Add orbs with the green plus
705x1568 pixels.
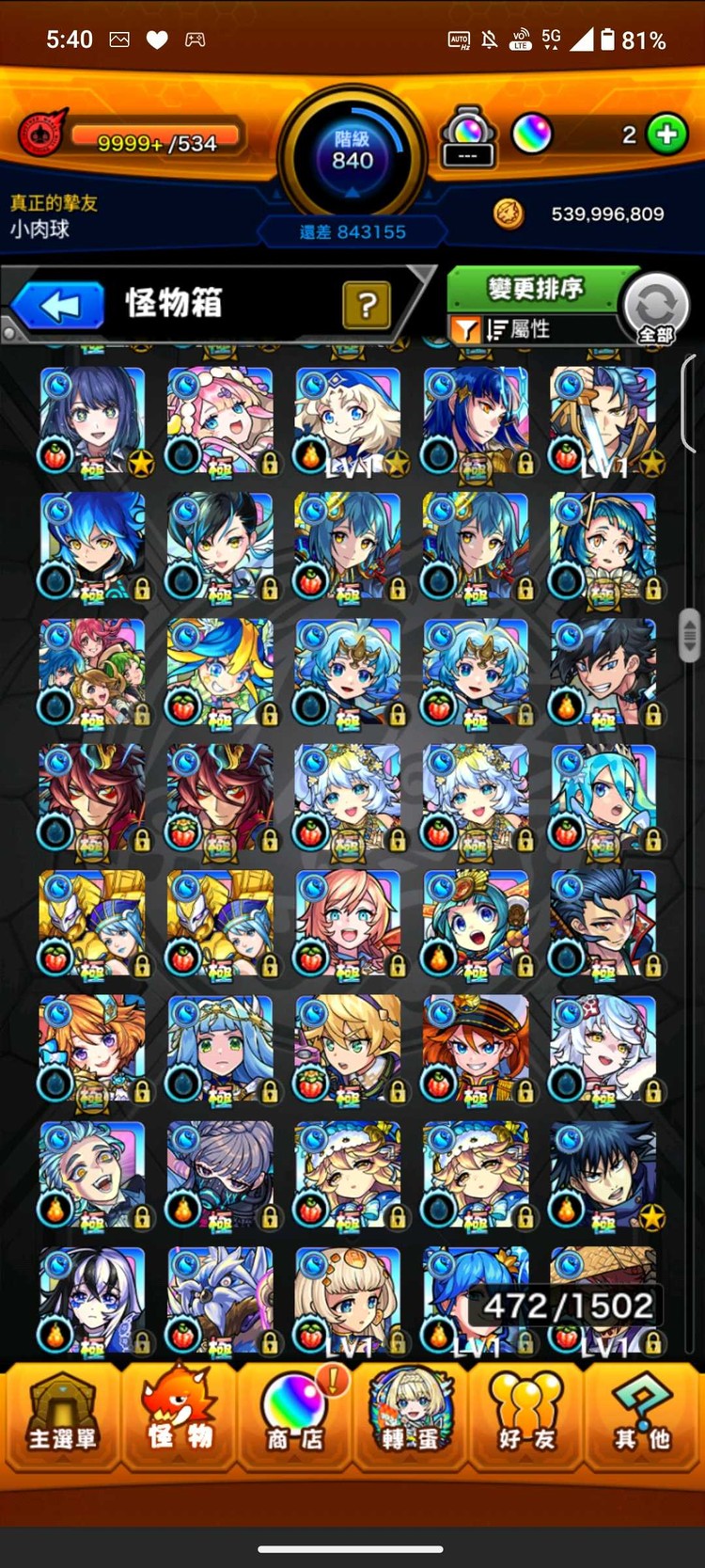667,135
